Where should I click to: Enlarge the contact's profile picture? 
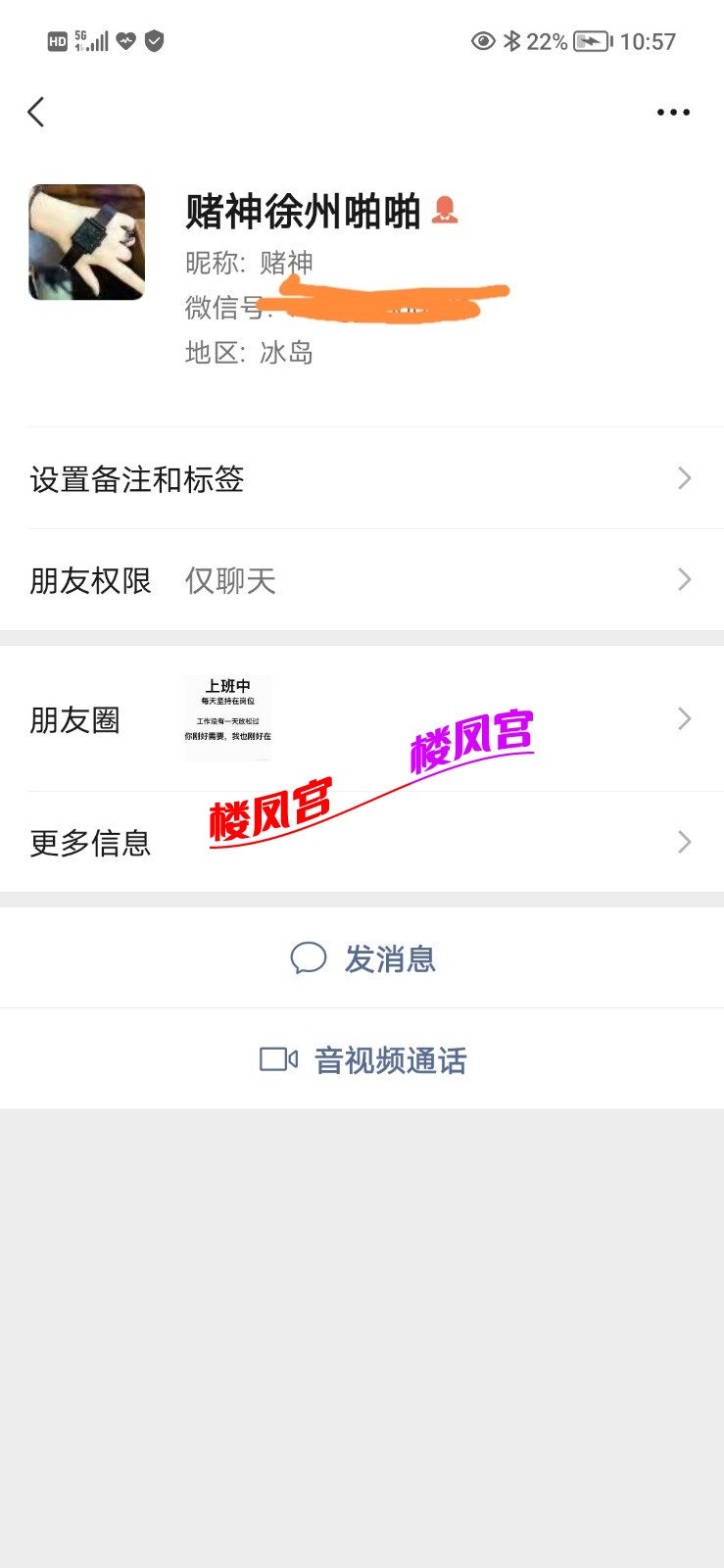click(87, 242)
